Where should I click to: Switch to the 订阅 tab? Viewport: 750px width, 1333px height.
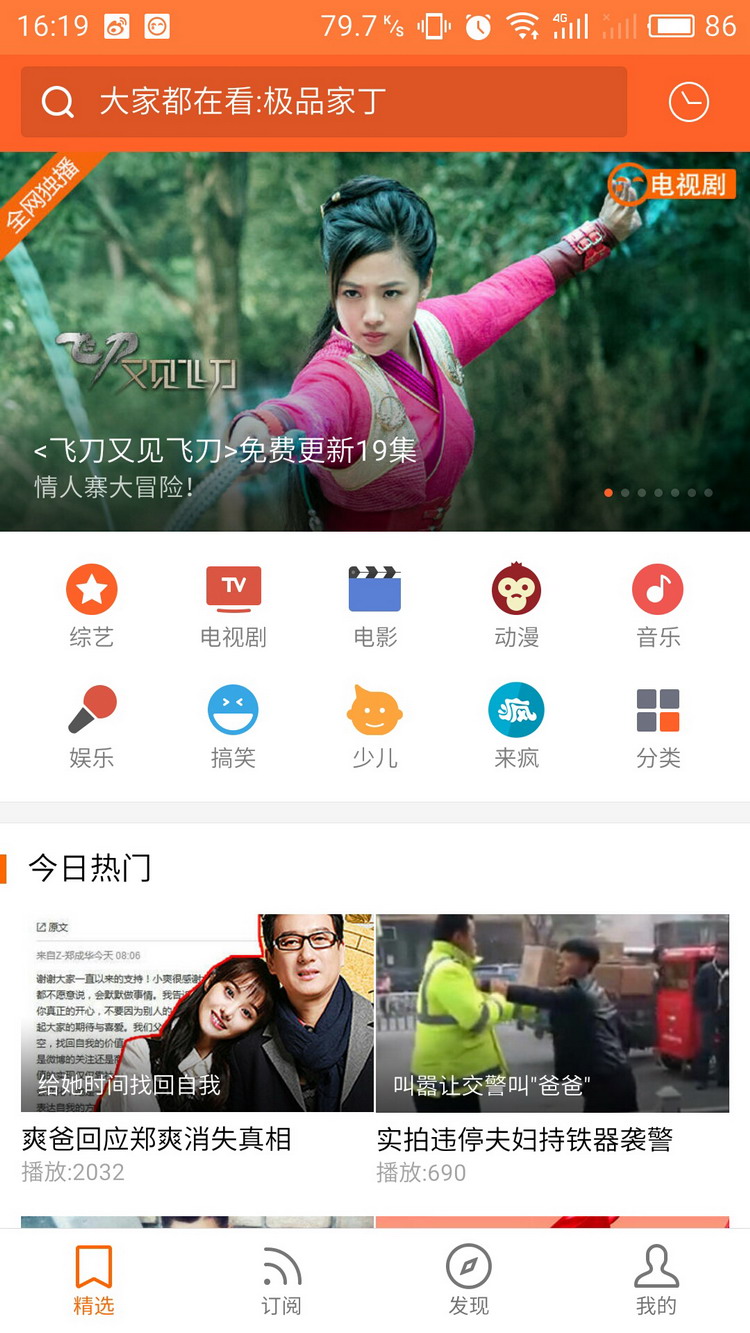click(x=281, y=1280)
